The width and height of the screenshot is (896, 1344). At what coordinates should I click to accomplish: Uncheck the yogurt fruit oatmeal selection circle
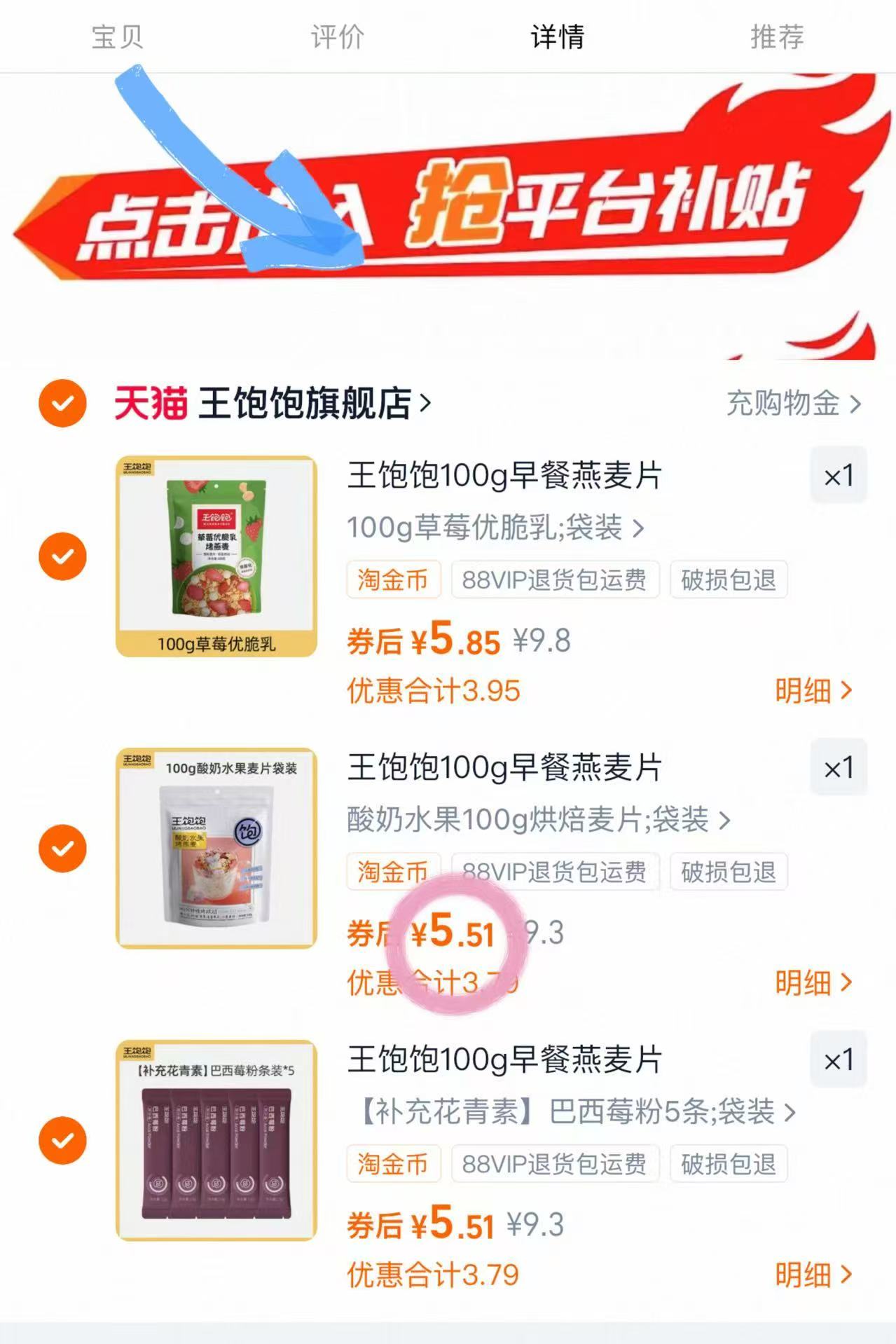63,848
